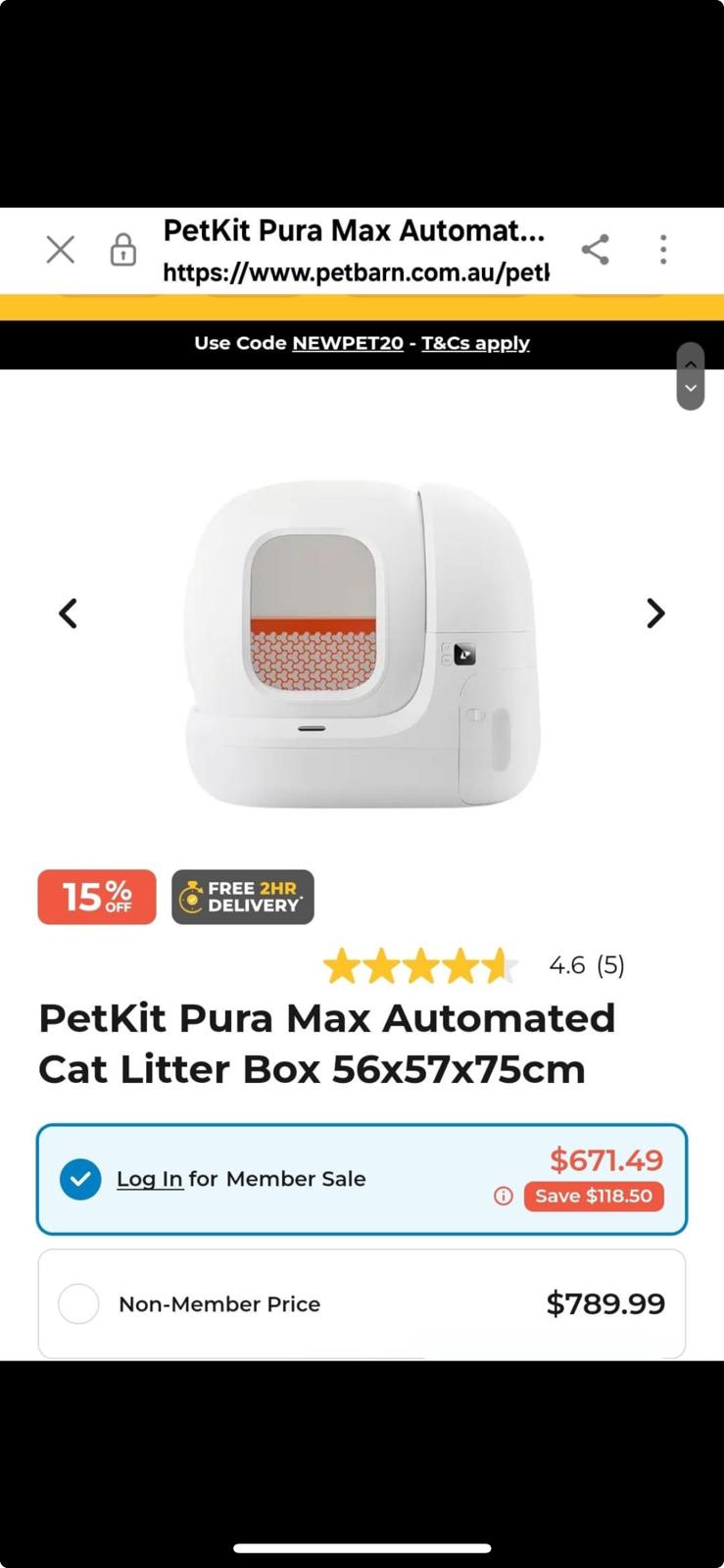Open the browser overflow menu
The image size is (724, 1568).
[663, 250]
